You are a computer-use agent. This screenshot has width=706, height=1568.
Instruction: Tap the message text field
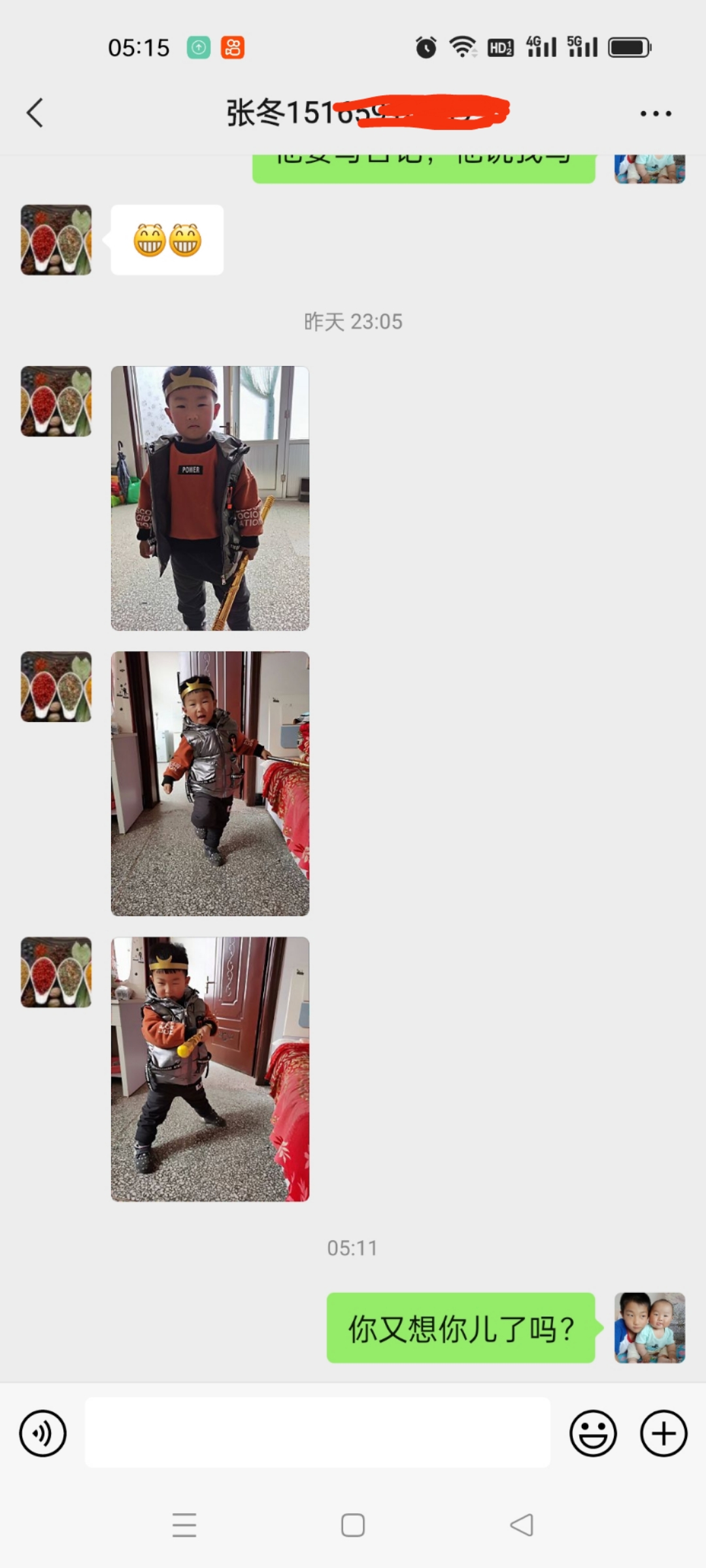(318, 1433)
